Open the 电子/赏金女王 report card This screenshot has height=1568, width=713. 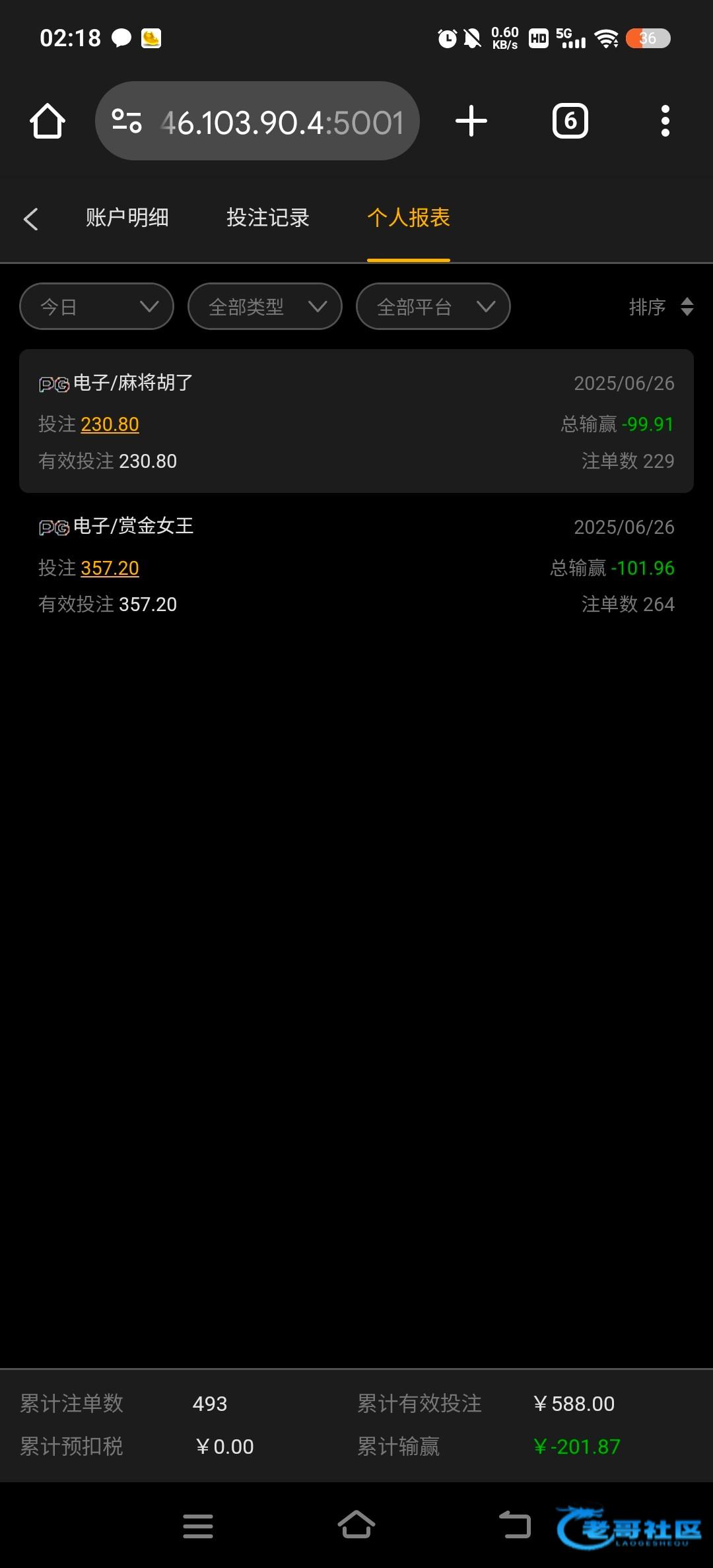pyautogui.click(x=356, y=565)
